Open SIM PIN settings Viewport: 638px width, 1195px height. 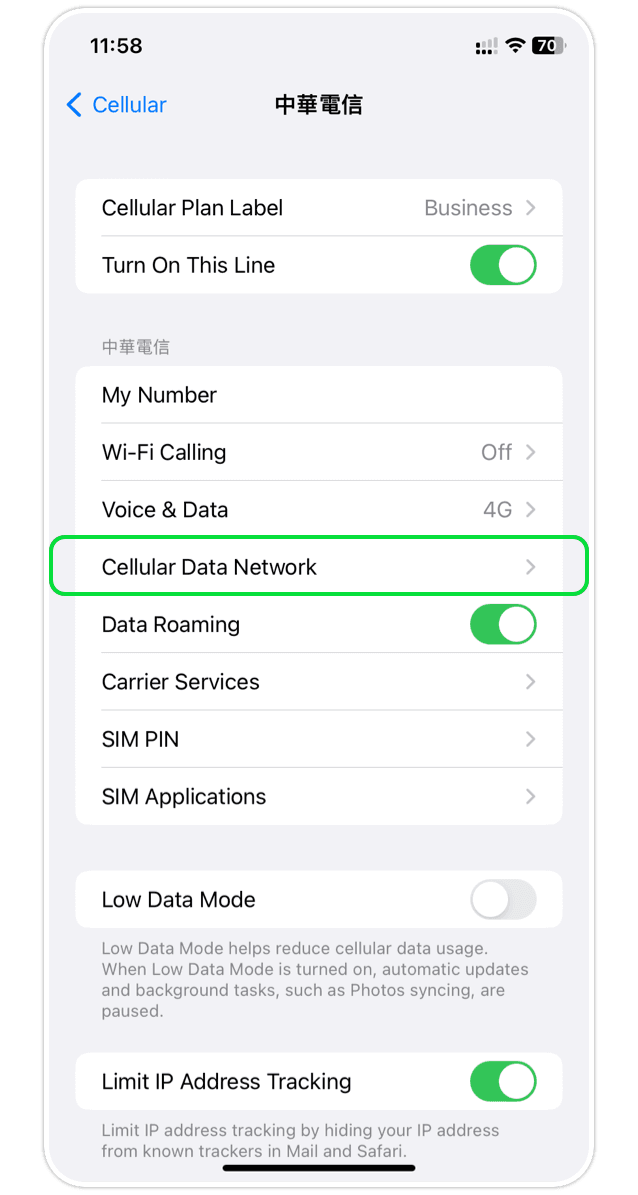pos(318,739)
